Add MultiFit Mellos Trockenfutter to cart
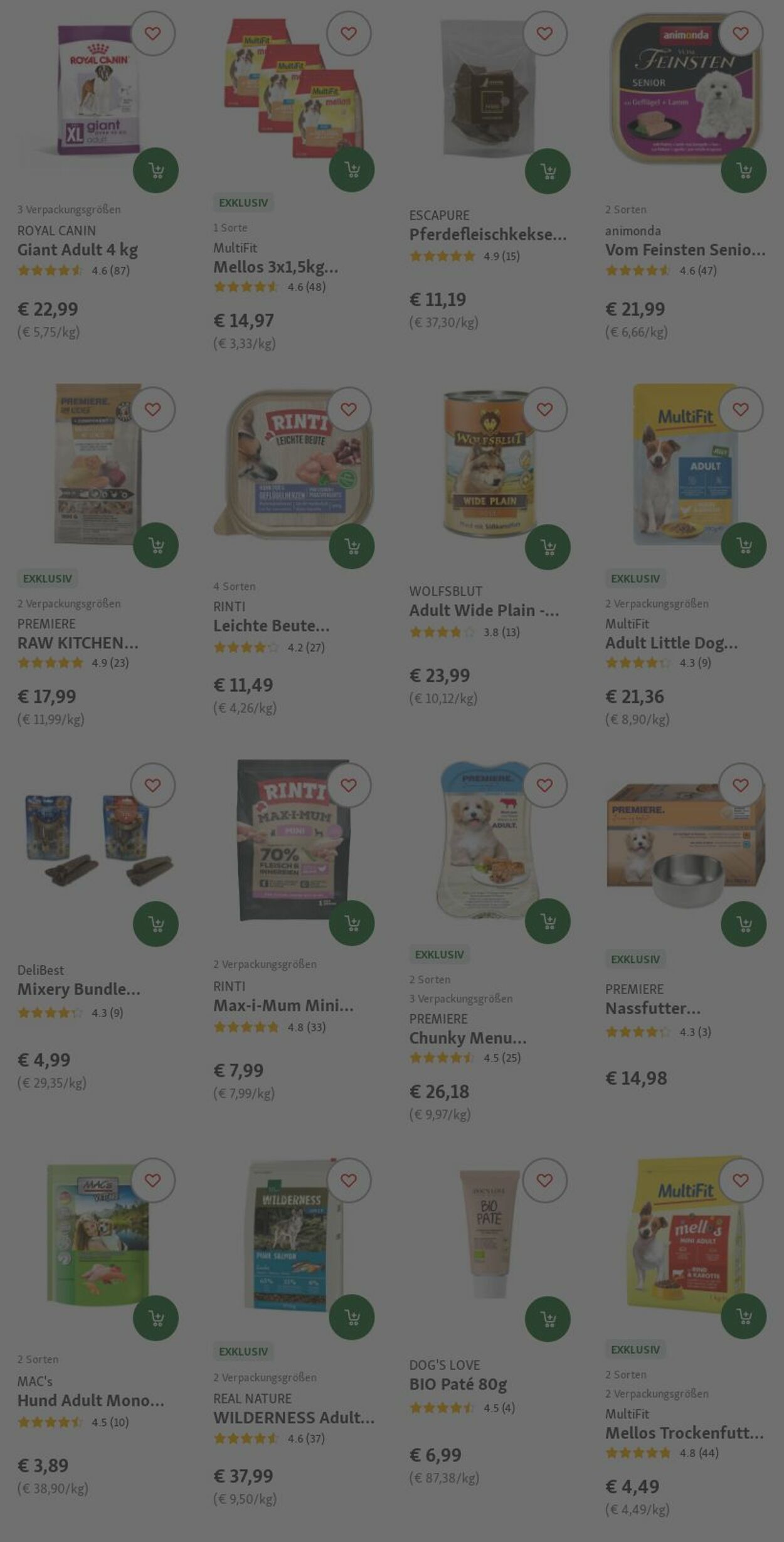 coord(743,1316)
